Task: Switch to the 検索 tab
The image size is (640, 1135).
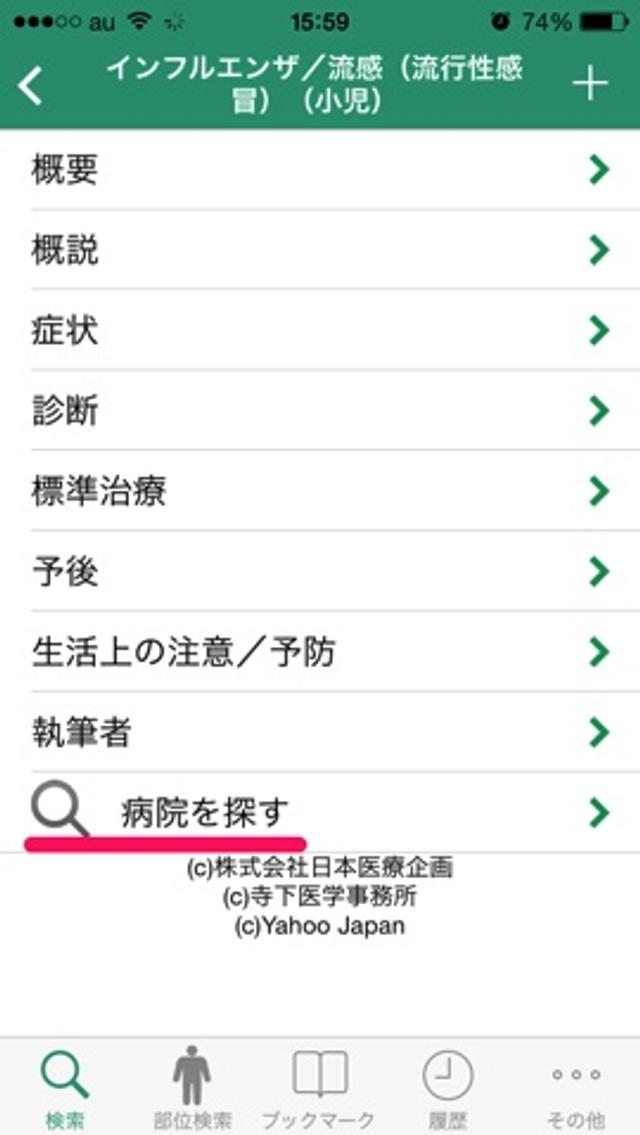Action: coord(65,1087)
